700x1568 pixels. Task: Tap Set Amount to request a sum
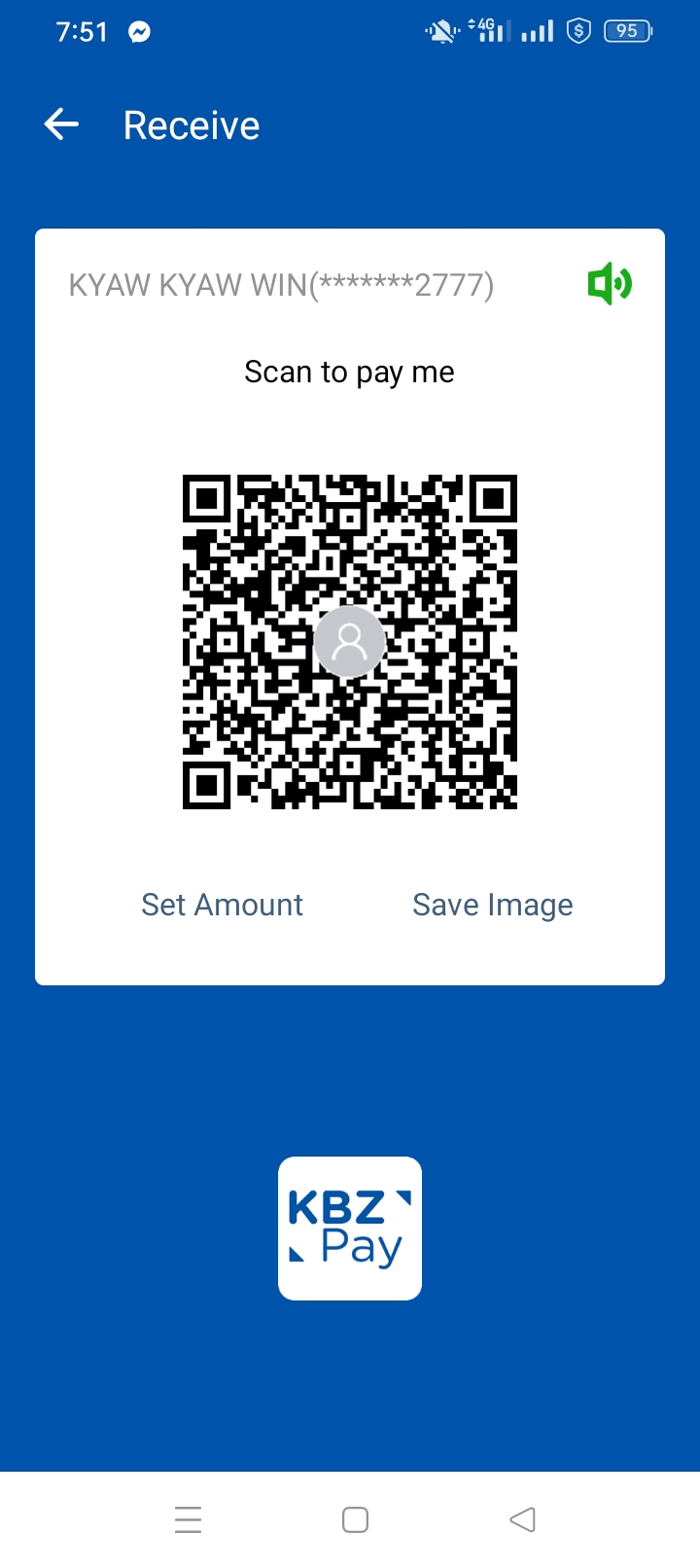(x=222, y=905)
